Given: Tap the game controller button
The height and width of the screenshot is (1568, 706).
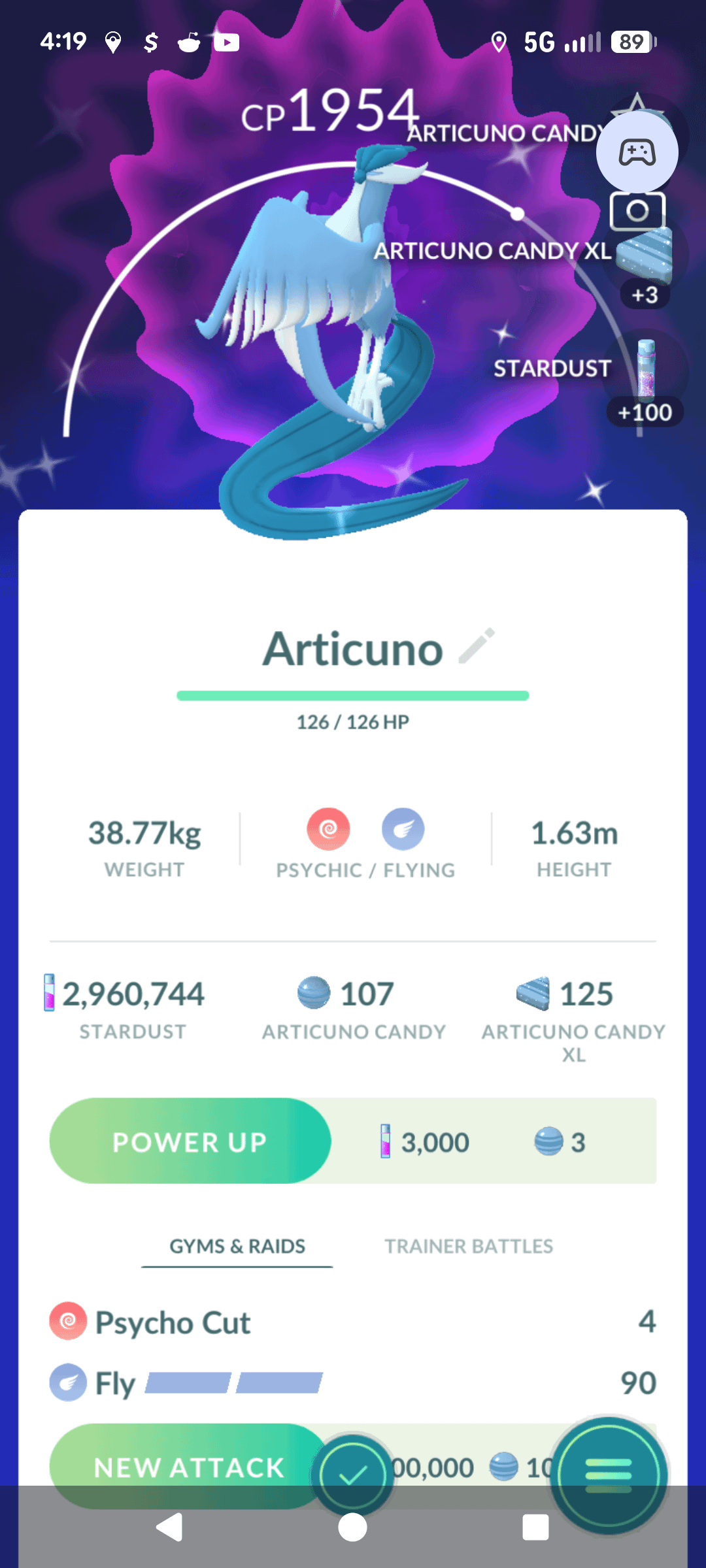Looking at the screenshot, I should click(637, 152).
